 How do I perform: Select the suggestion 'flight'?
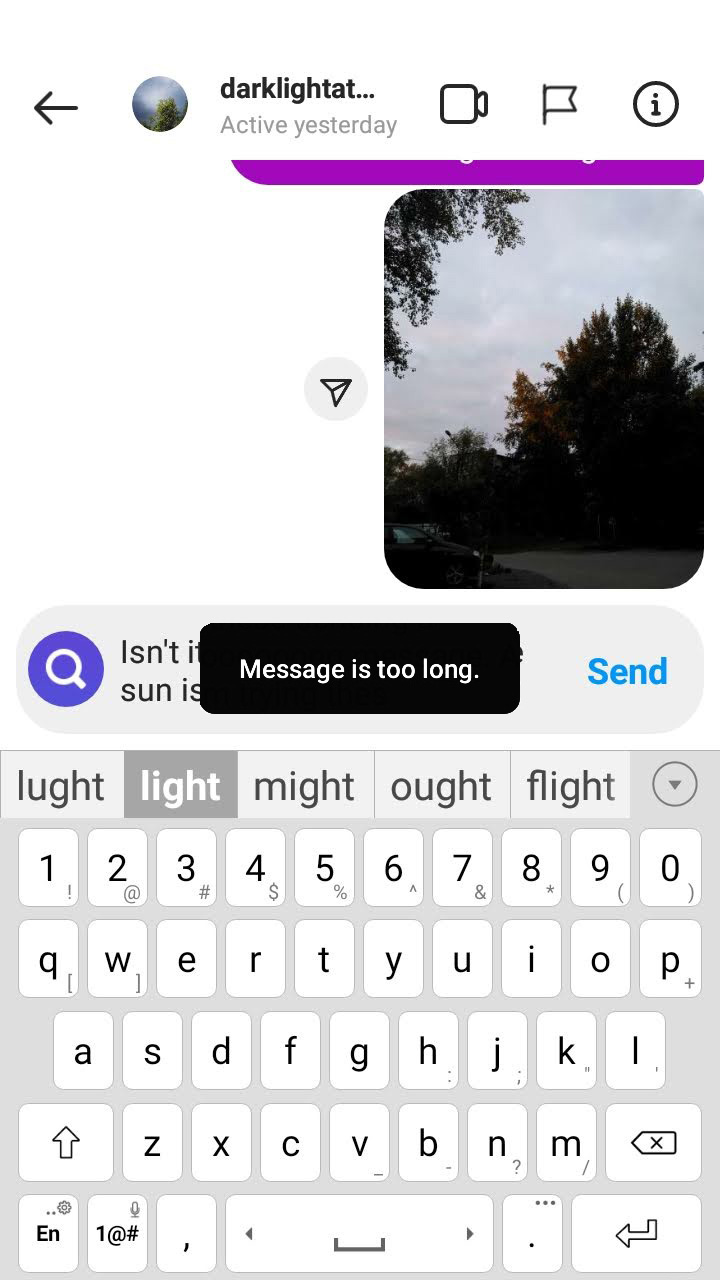click(x=570, y=786)
